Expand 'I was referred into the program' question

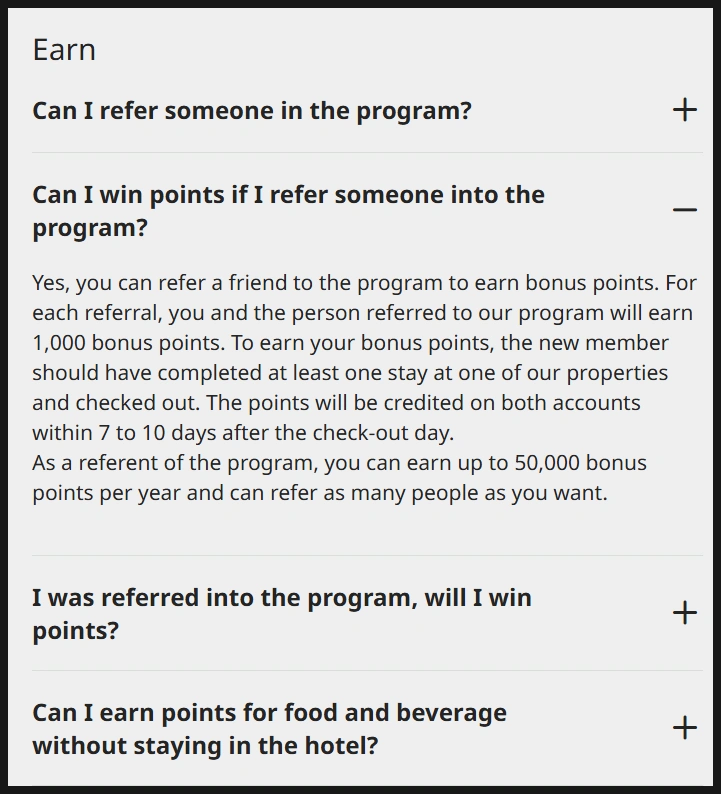(684, 613)
